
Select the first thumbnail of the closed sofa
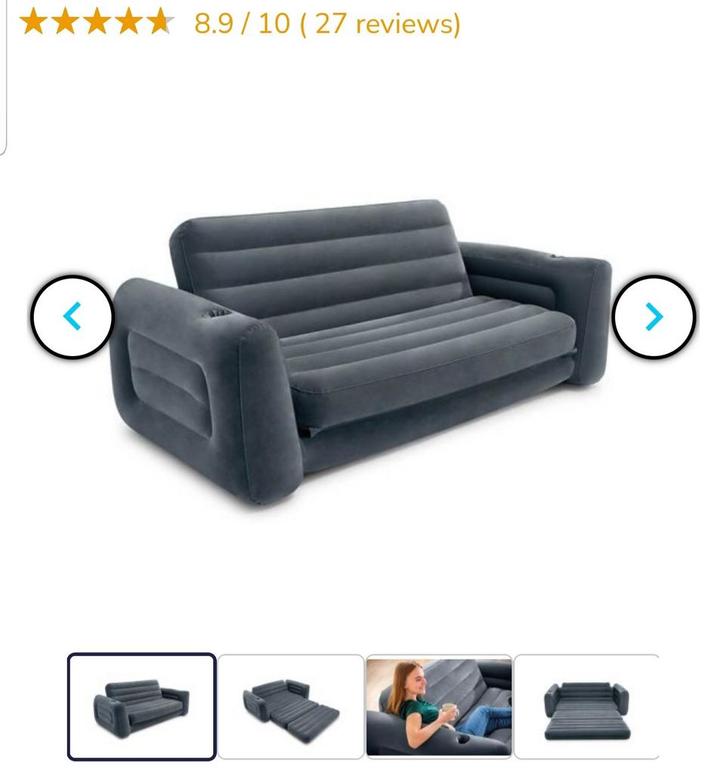point(141,706)
